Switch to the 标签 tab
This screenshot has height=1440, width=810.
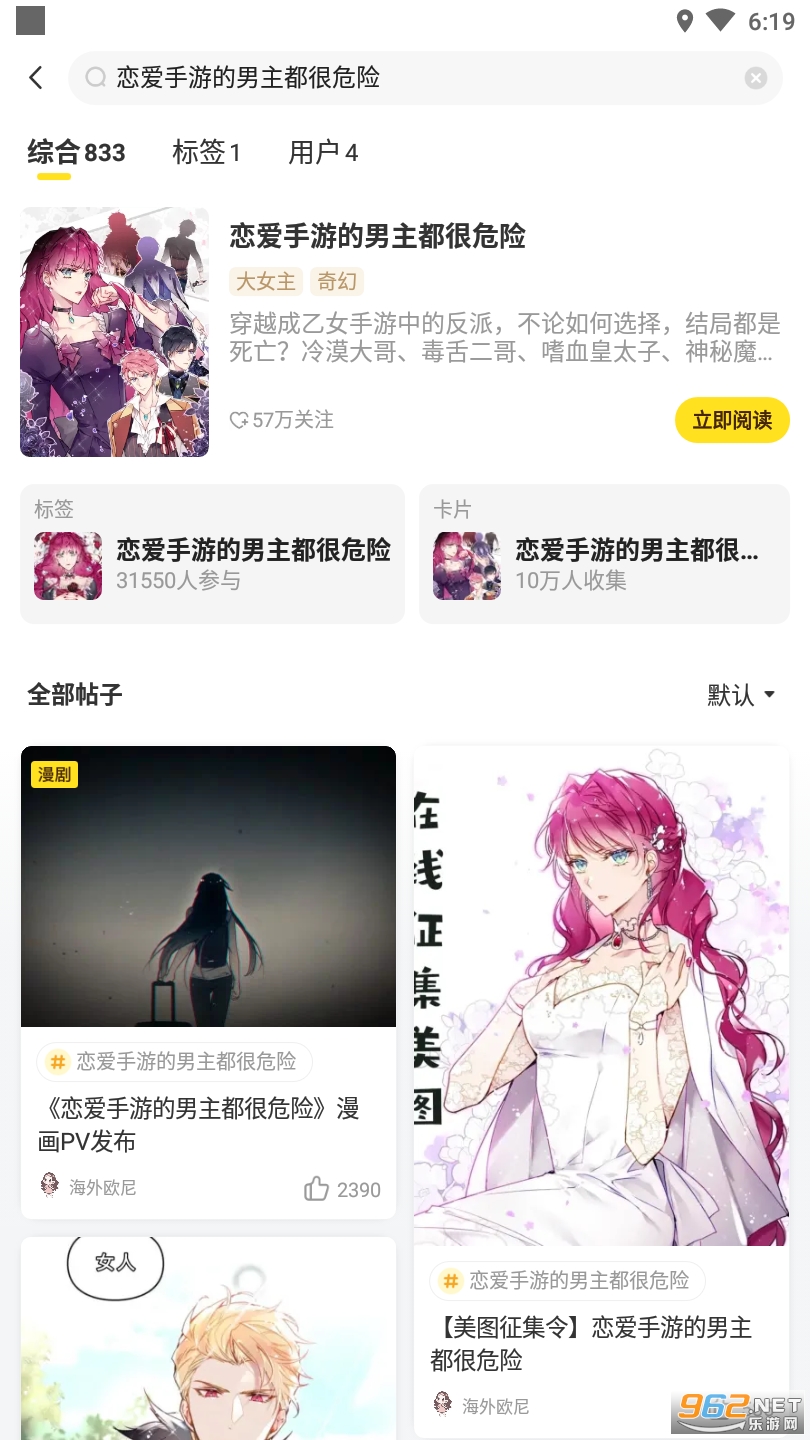pyautogui.click(x=206, y=153)
